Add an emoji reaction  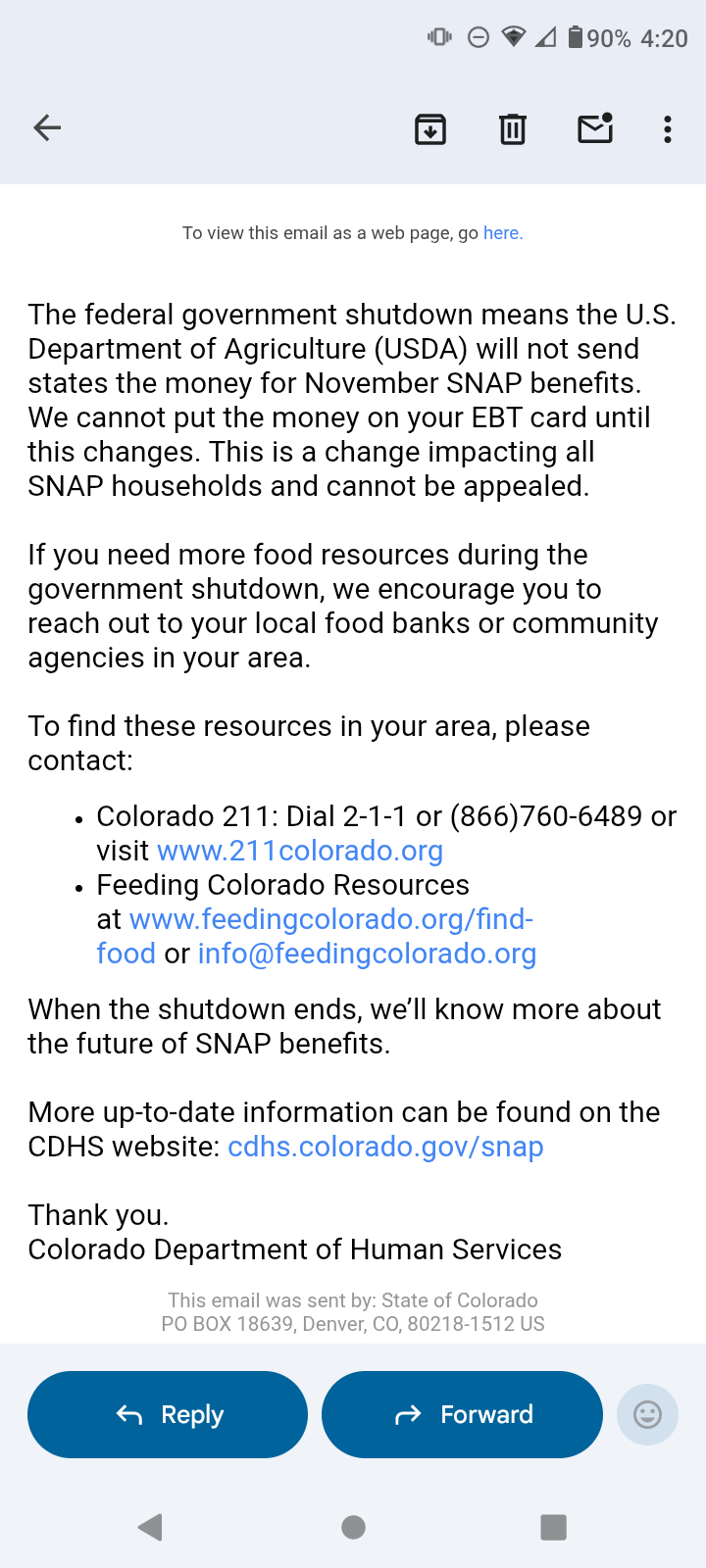(x=647, y=1414)
